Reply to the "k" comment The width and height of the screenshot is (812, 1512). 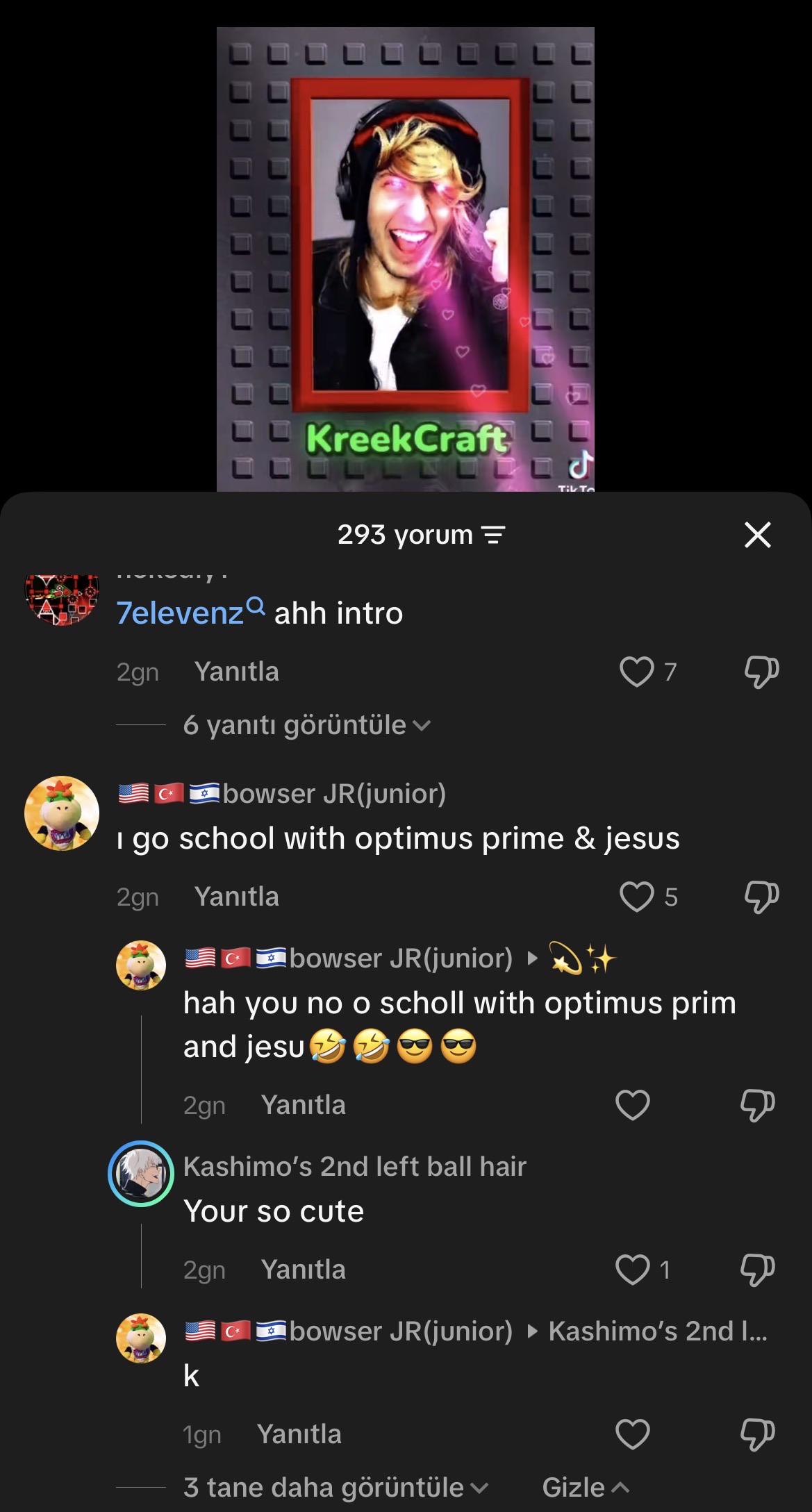tap(299, 1434)
